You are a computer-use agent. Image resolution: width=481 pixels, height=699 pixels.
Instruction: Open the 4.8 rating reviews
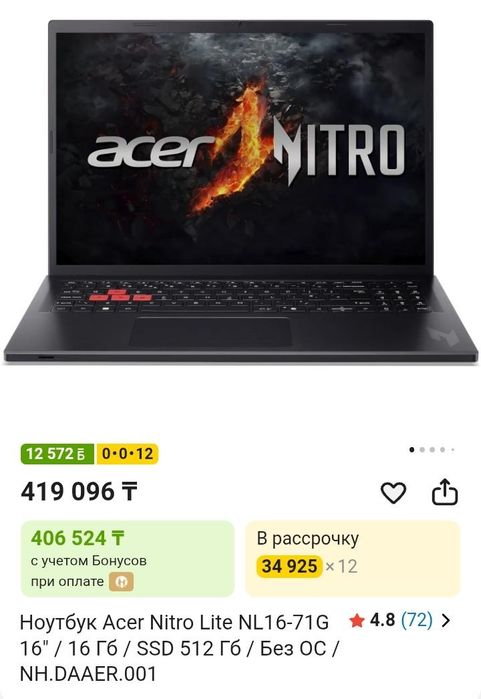[400, 620]
